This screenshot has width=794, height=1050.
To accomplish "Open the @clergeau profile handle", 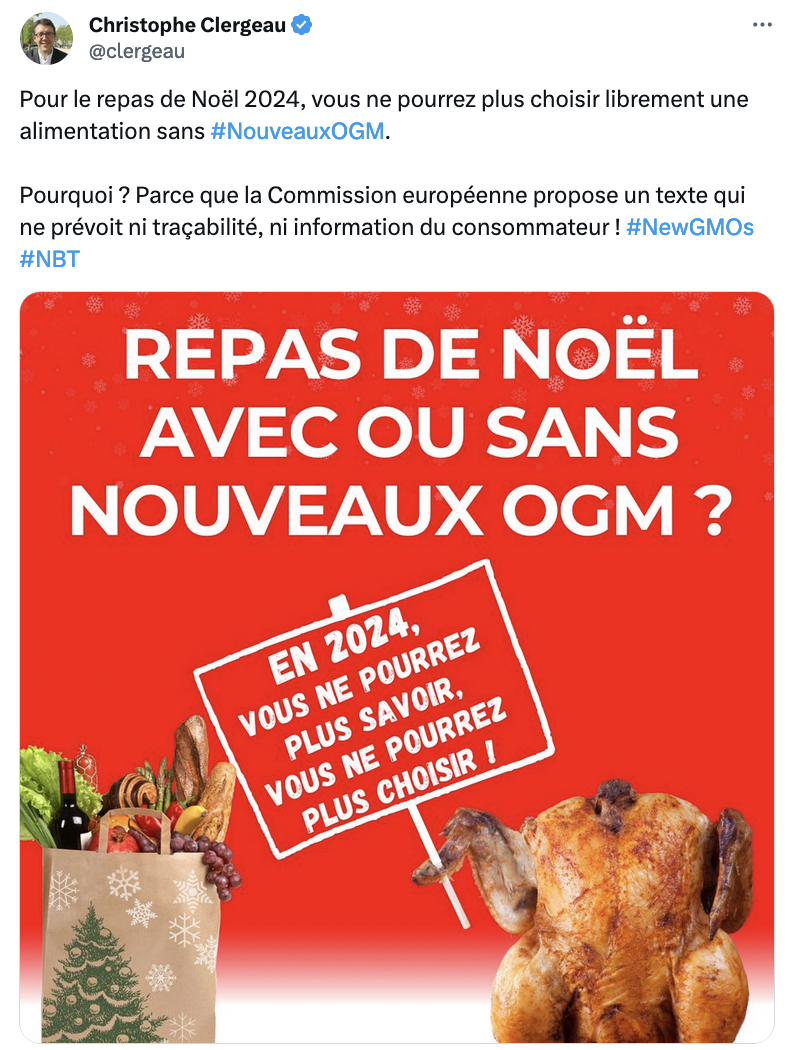I will point(136,52).
